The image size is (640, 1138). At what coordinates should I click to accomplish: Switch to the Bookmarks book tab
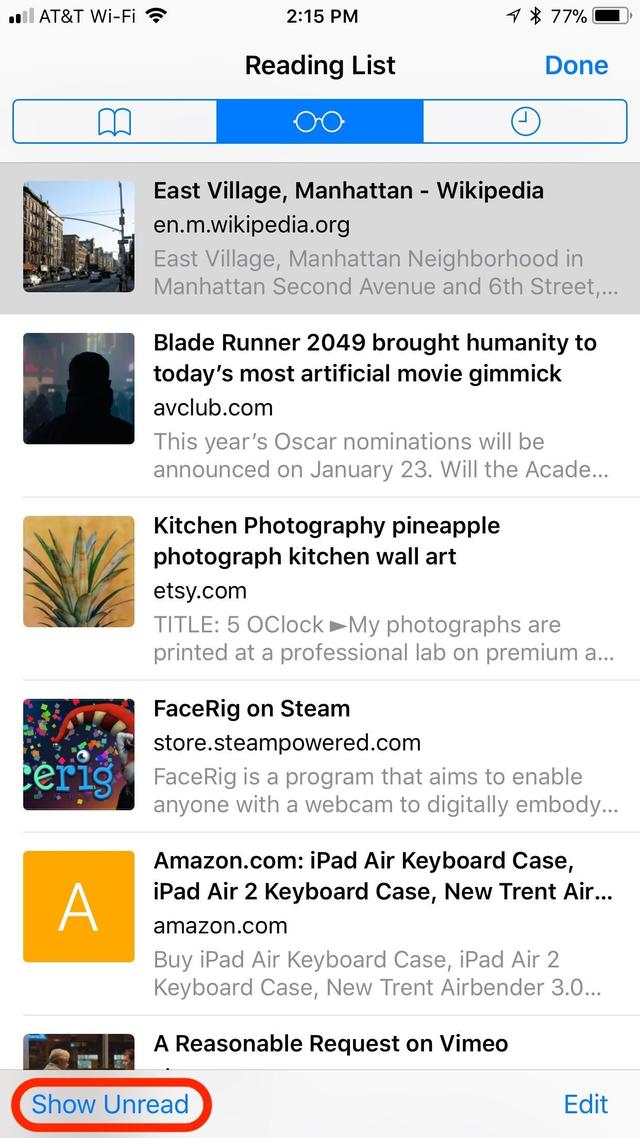(115, 122)
